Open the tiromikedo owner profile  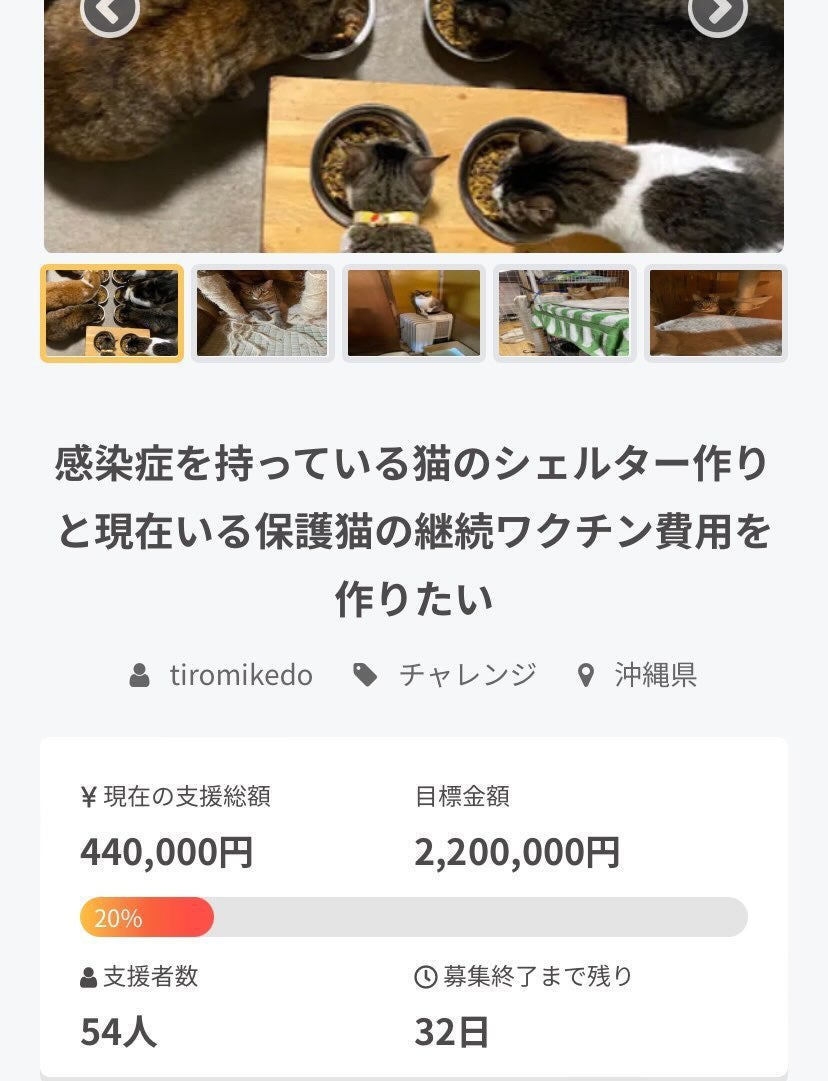click(x=241, y=675)
